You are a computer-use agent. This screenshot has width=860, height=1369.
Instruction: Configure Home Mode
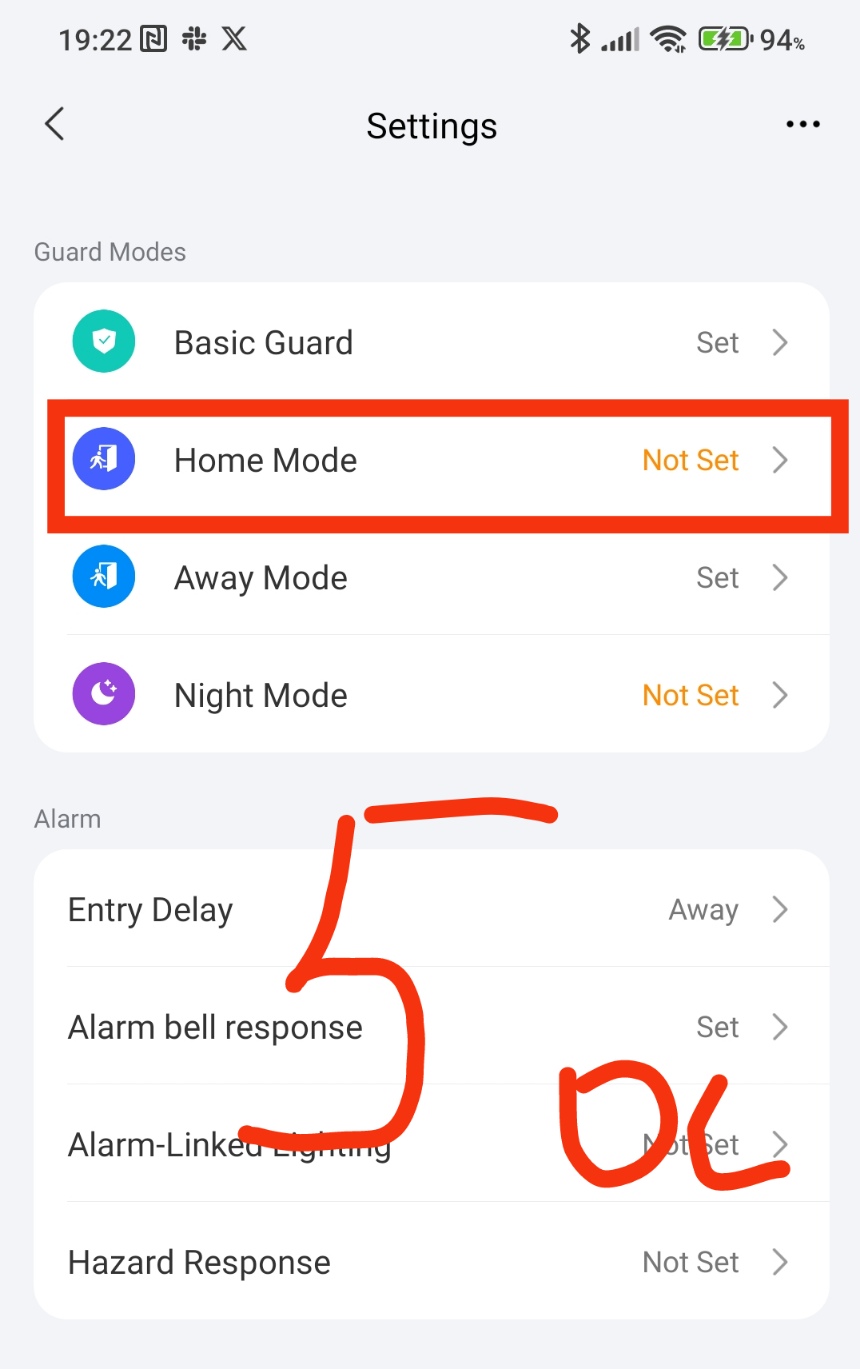431,460
